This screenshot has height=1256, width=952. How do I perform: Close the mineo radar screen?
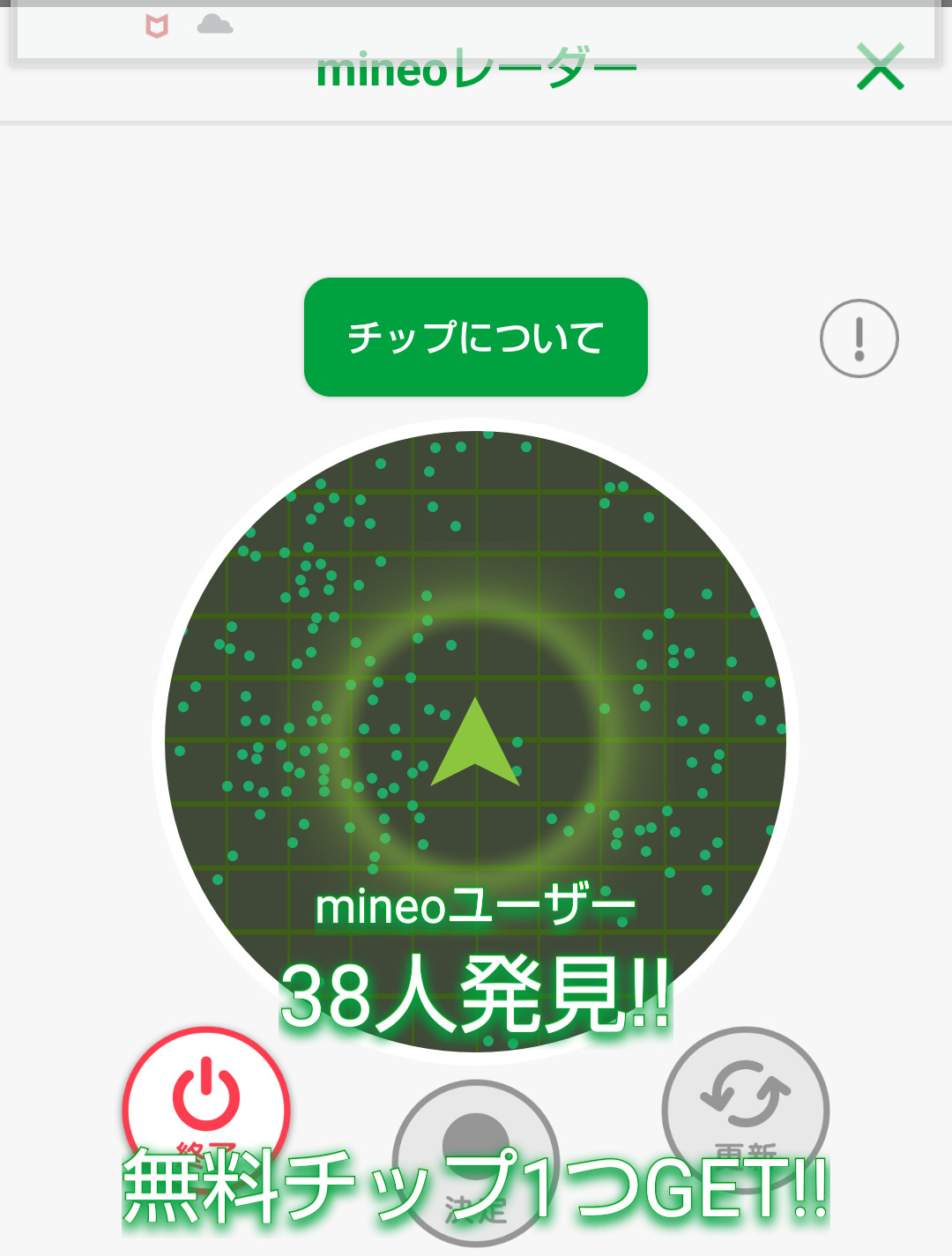tap(880, 68)
